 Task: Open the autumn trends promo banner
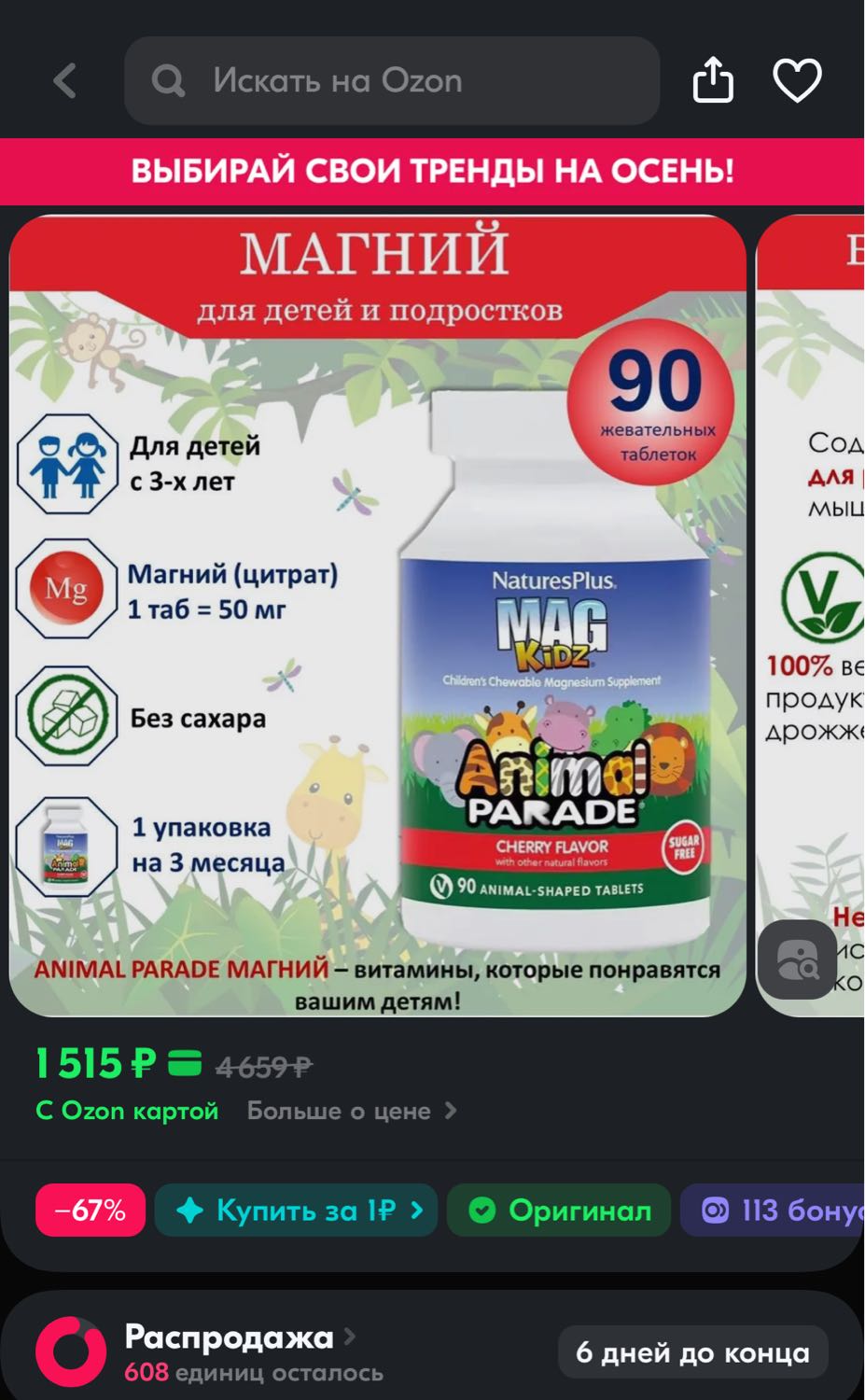click(432, 172)
